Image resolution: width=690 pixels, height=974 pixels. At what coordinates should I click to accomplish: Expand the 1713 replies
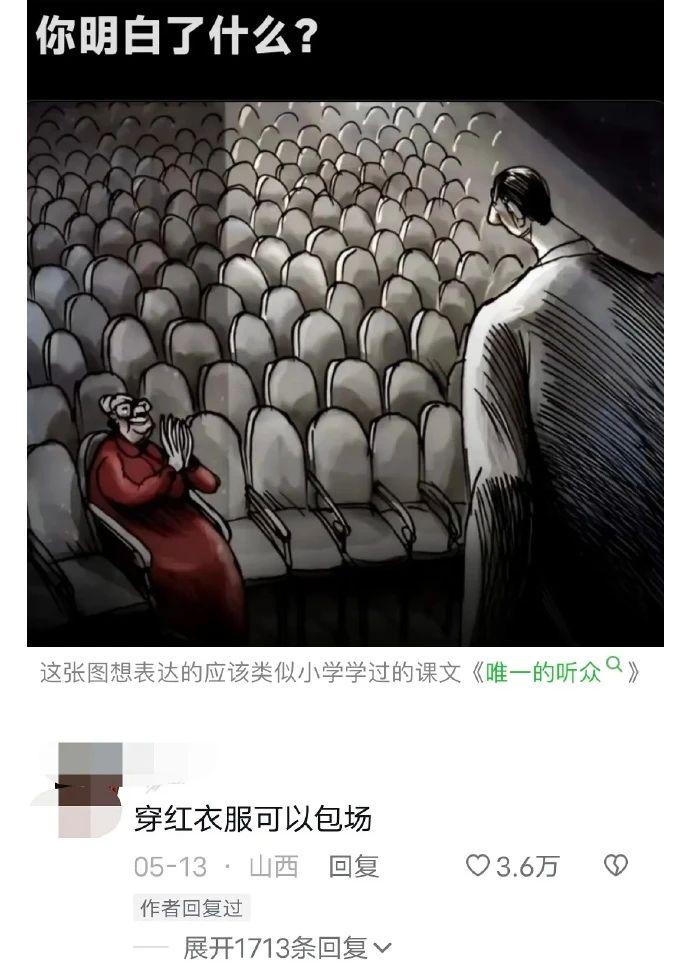288,947
